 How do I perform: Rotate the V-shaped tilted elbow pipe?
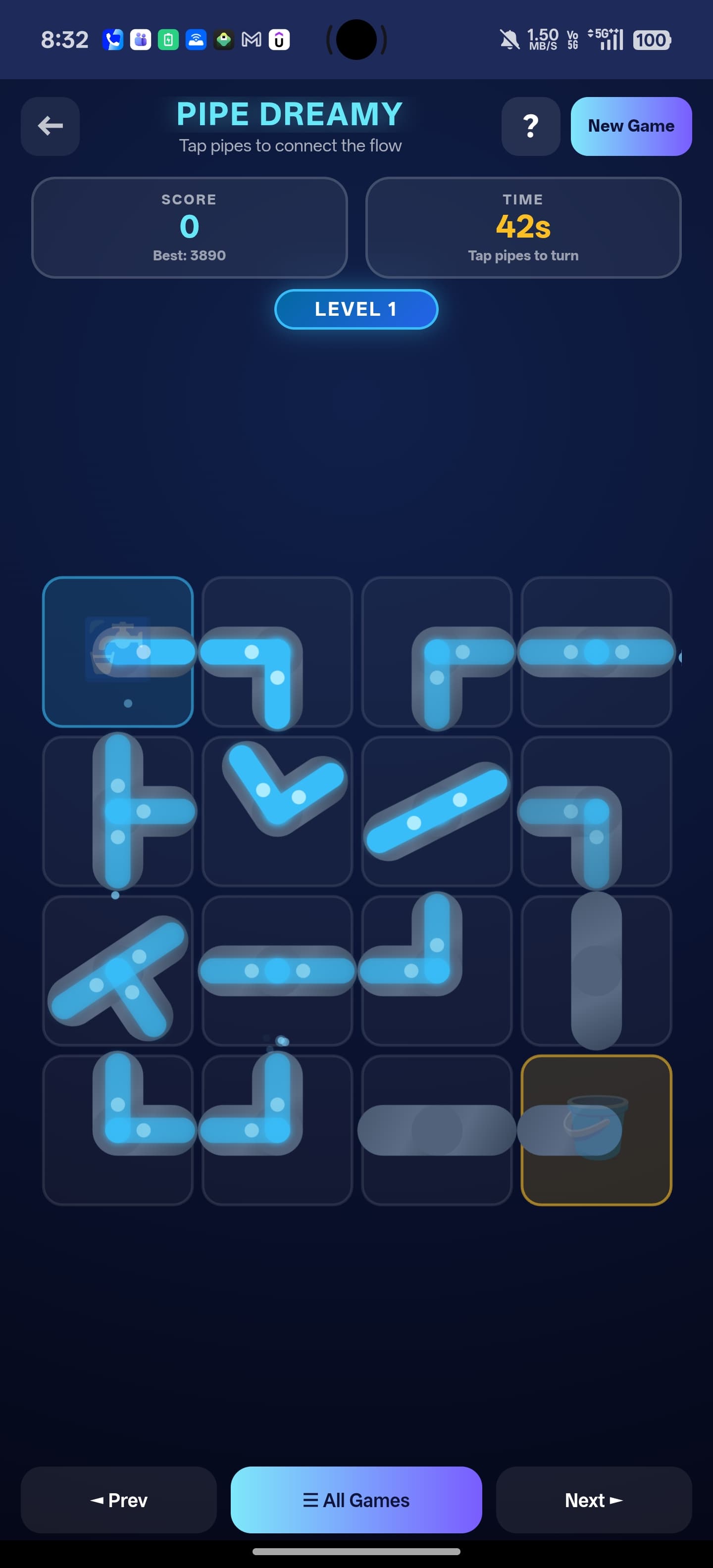pyautogui.click(x=277, y=811)
